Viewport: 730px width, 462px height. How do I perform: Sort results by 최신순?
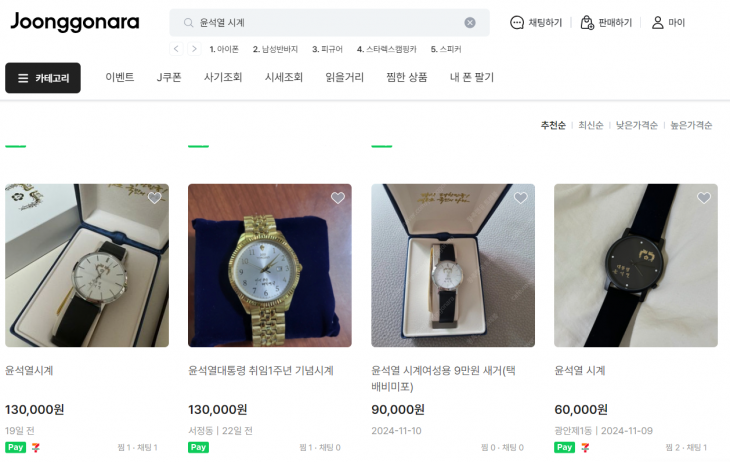pyautogui.click(x=591, y=125)
